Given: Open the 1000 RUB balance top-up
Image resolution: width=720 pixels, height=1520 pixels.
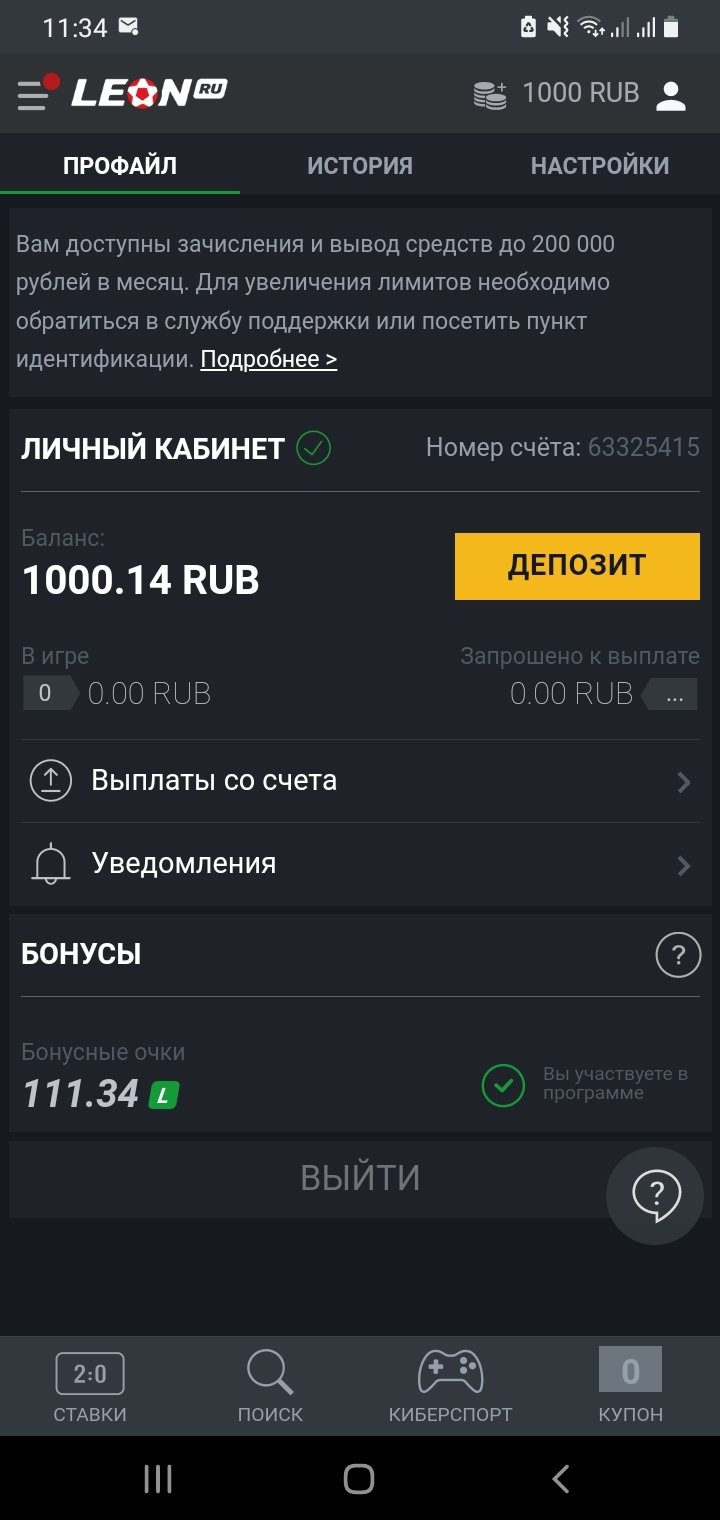Looking at the screenshot, I should pyautogui.click(x=556, y=94).
